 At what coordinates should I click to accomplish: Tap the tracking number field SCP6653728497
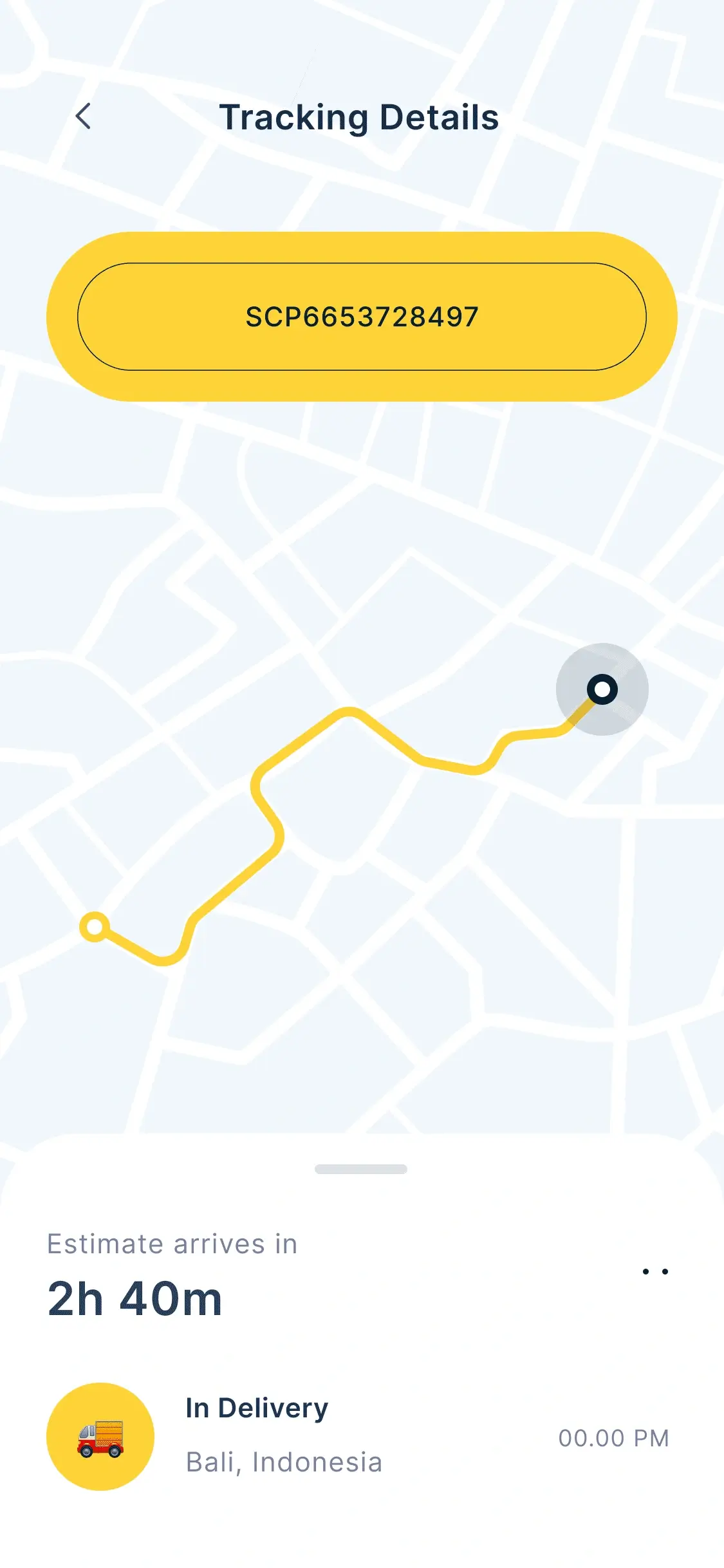(x=362, y=317)
